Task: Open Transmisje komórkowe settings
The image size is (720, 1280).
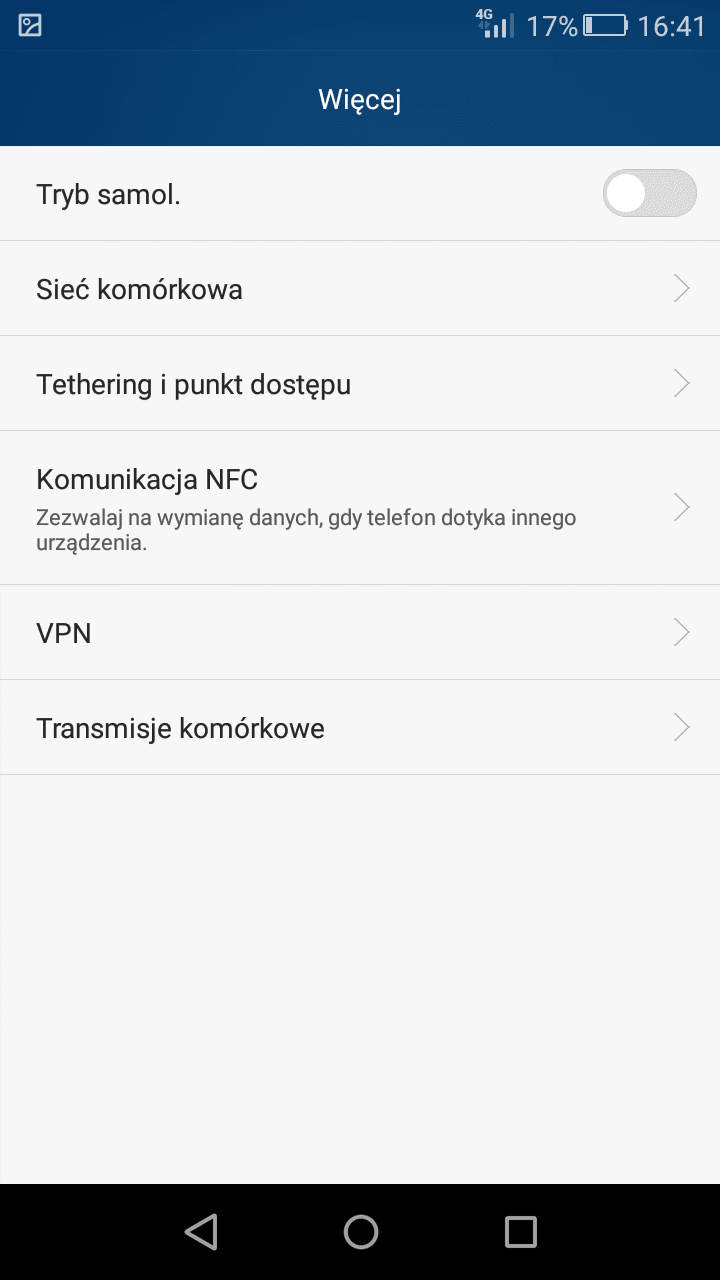Action: click(x=360, y=727)
